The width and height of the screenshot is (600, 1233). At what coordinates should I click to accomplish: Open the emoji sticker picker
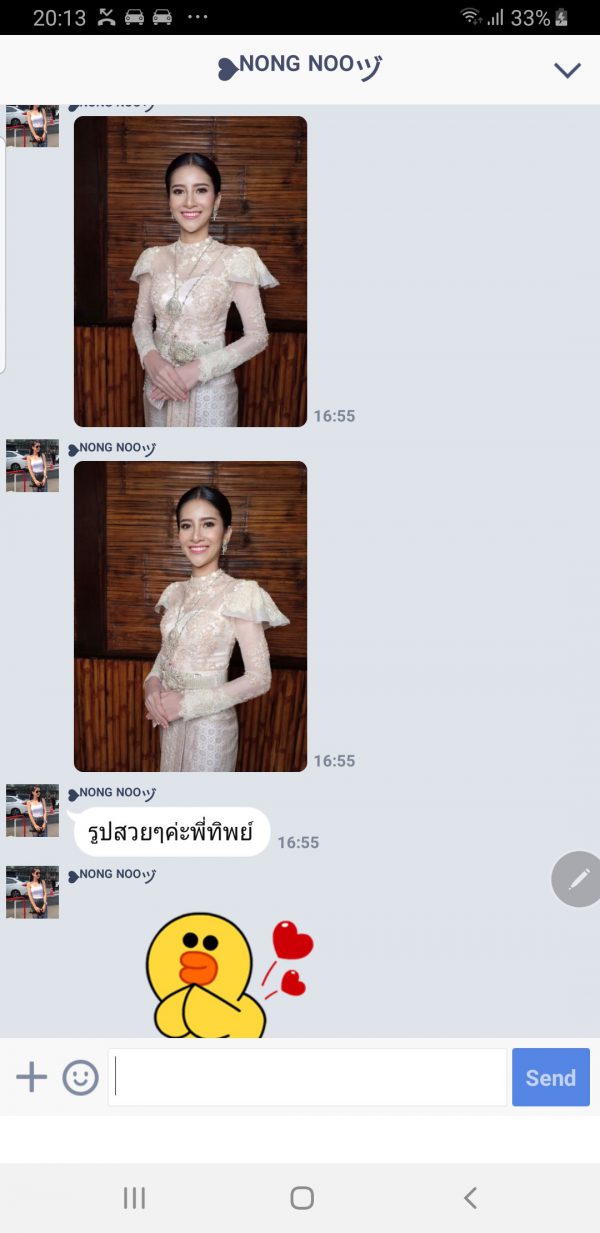click(81, 1077)
